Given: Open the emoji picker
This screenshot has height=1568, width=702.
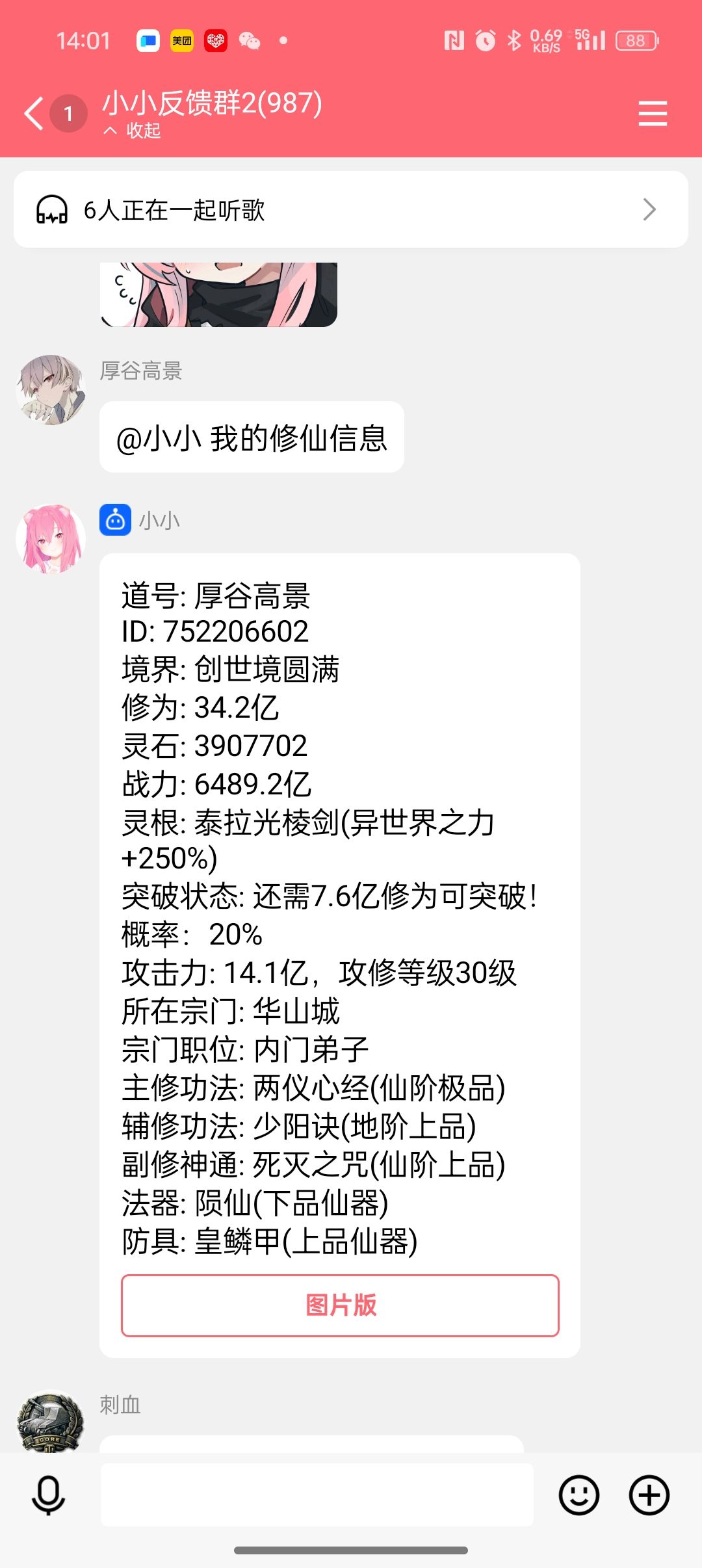Looking at the screenshot, I should click(578, 1495).
